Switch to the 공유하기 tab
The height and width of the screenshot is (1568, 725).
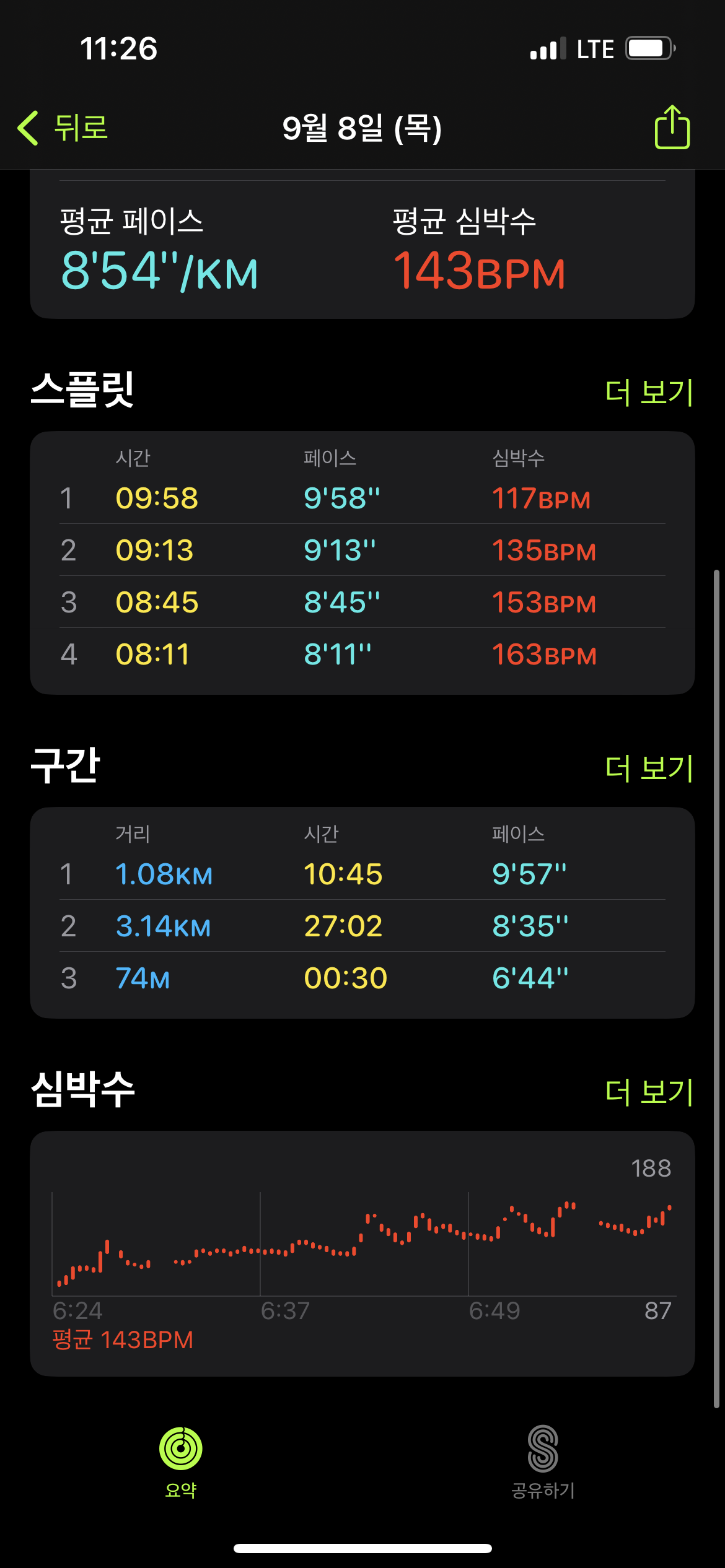(543, 1461)
